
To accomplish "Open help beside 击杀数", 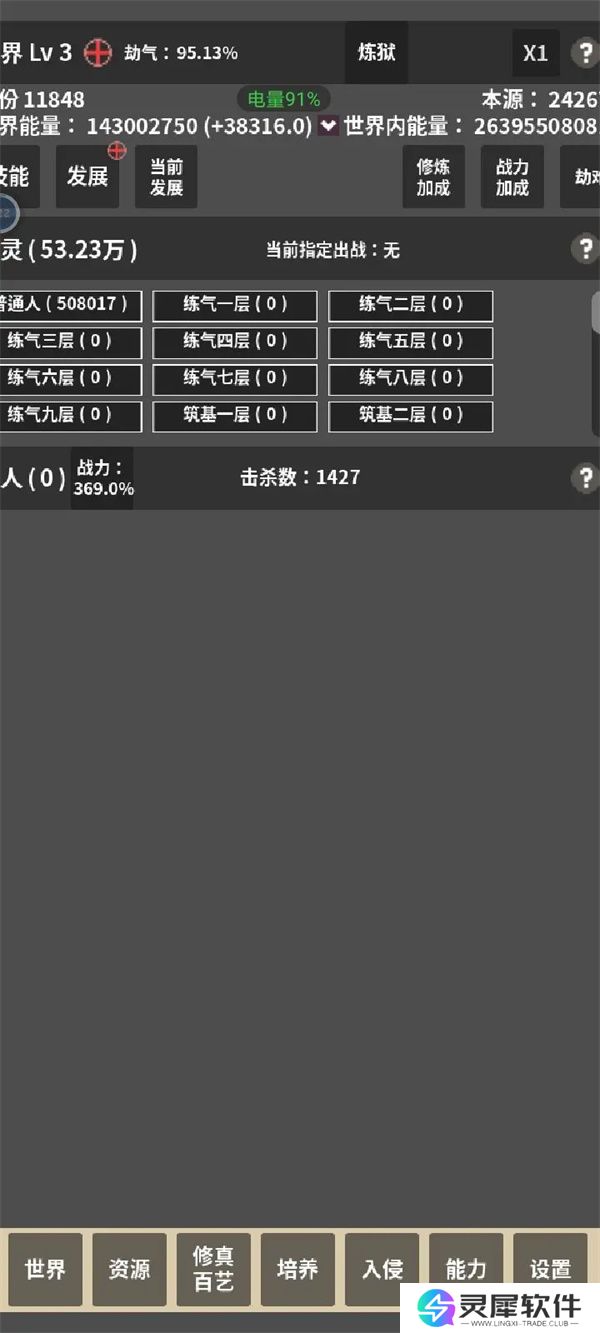I will [x=584, y=478].
